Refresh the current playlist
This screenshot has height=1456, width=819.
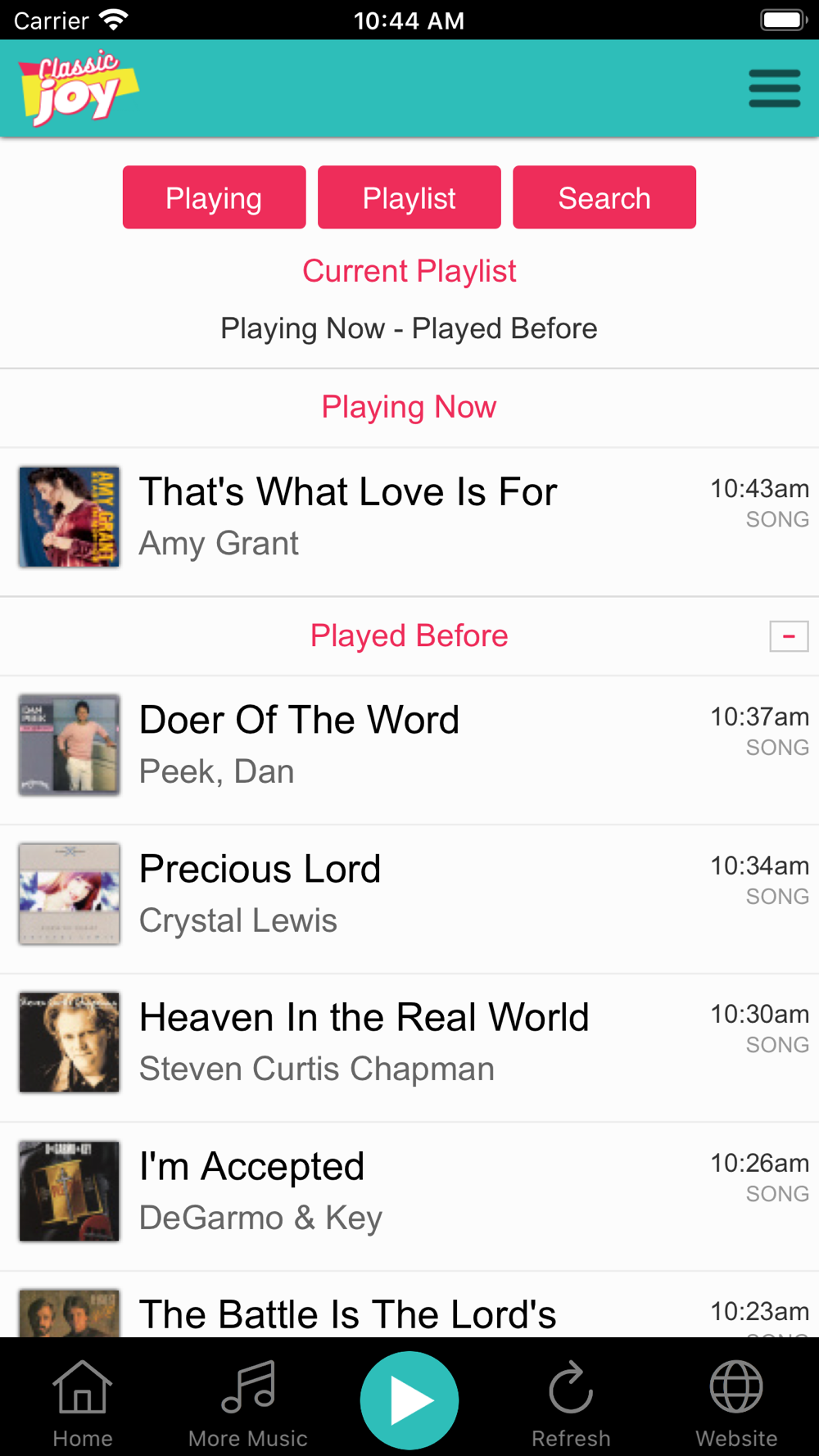click(571, 1402)
